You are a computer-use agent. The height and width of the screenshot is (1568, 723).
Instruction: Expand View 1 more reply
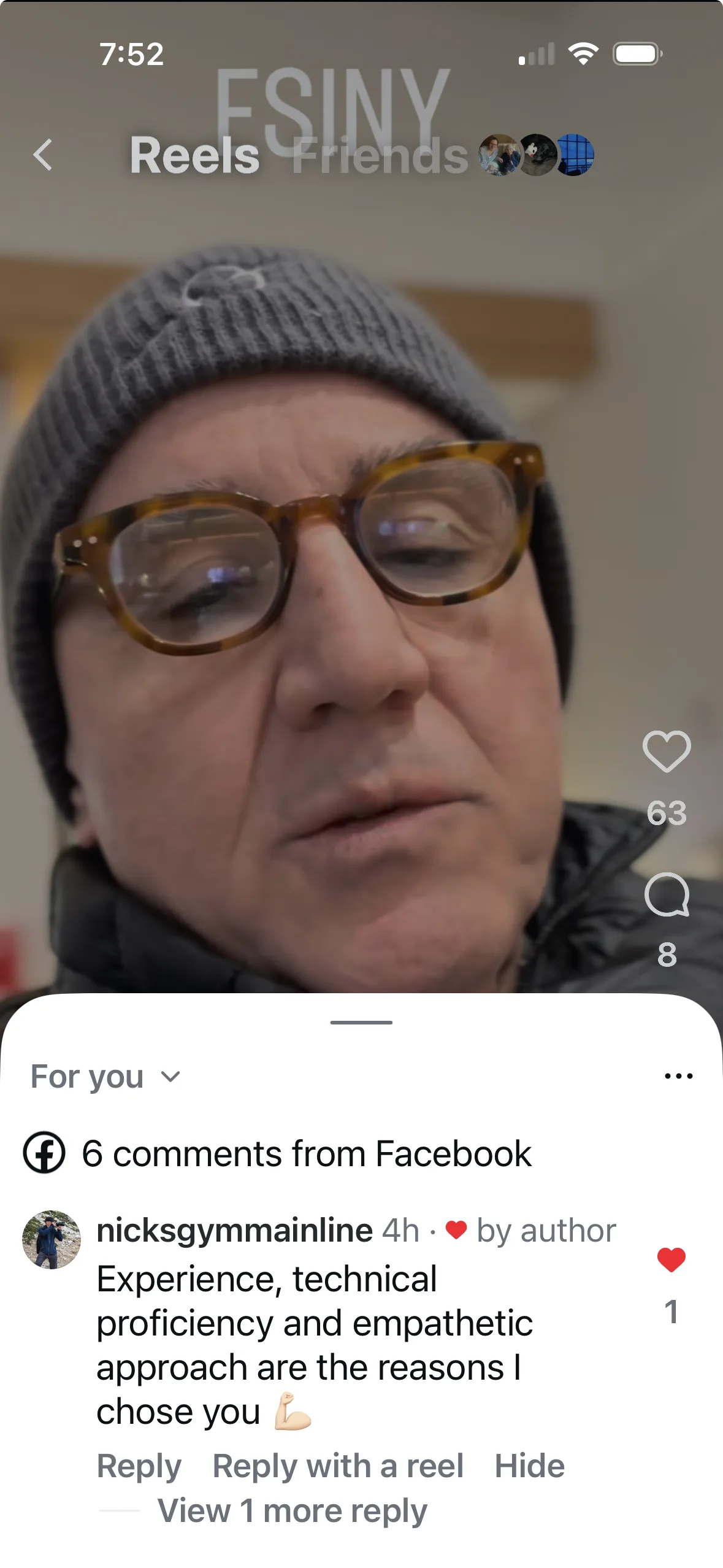point(292,1510)
